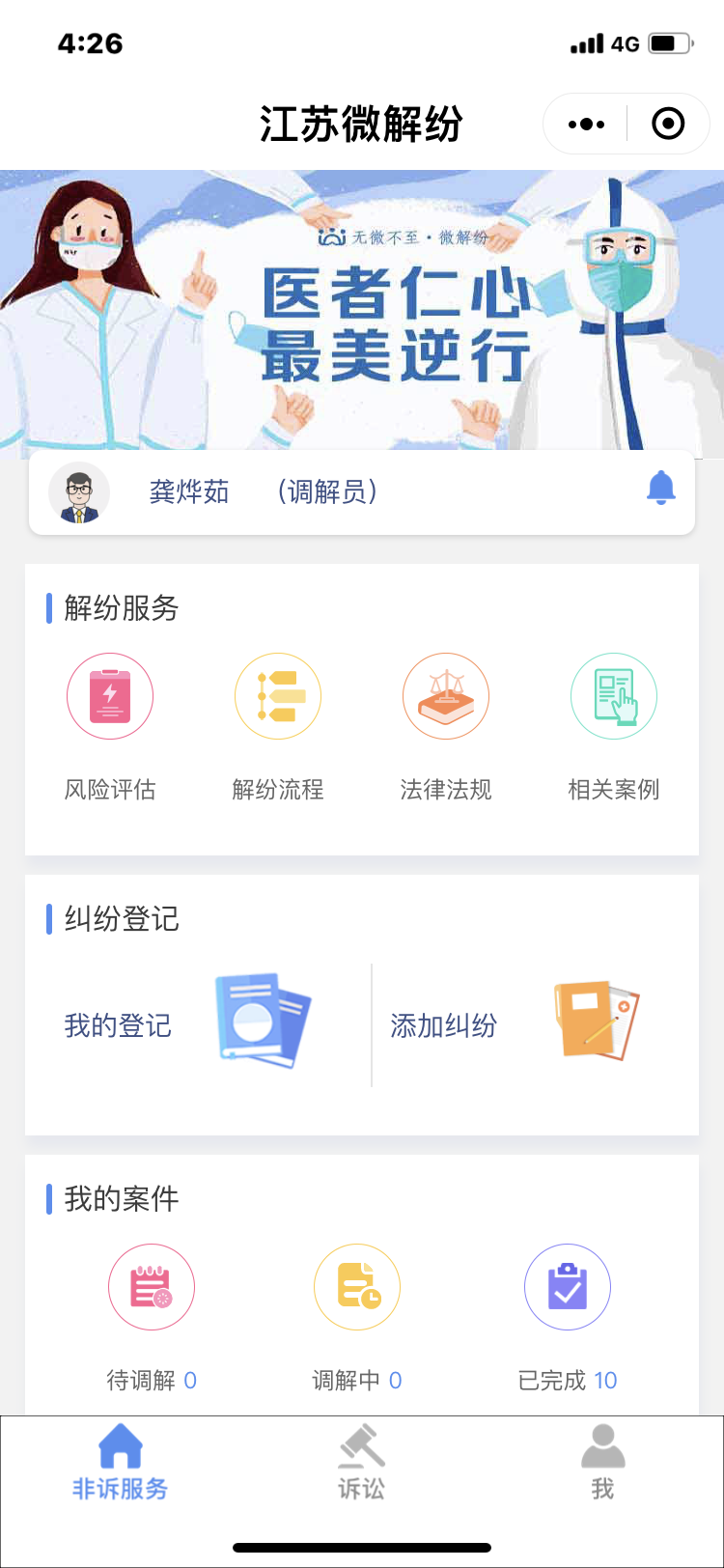
Task: Open the notifications bell
Action: click(661, 488)
